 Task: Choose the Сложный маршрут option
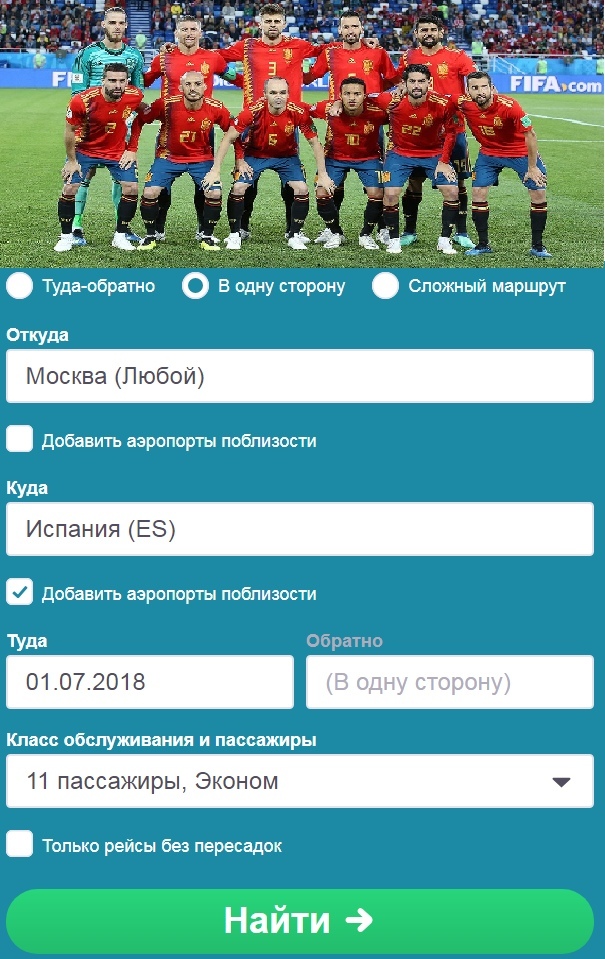386,286
